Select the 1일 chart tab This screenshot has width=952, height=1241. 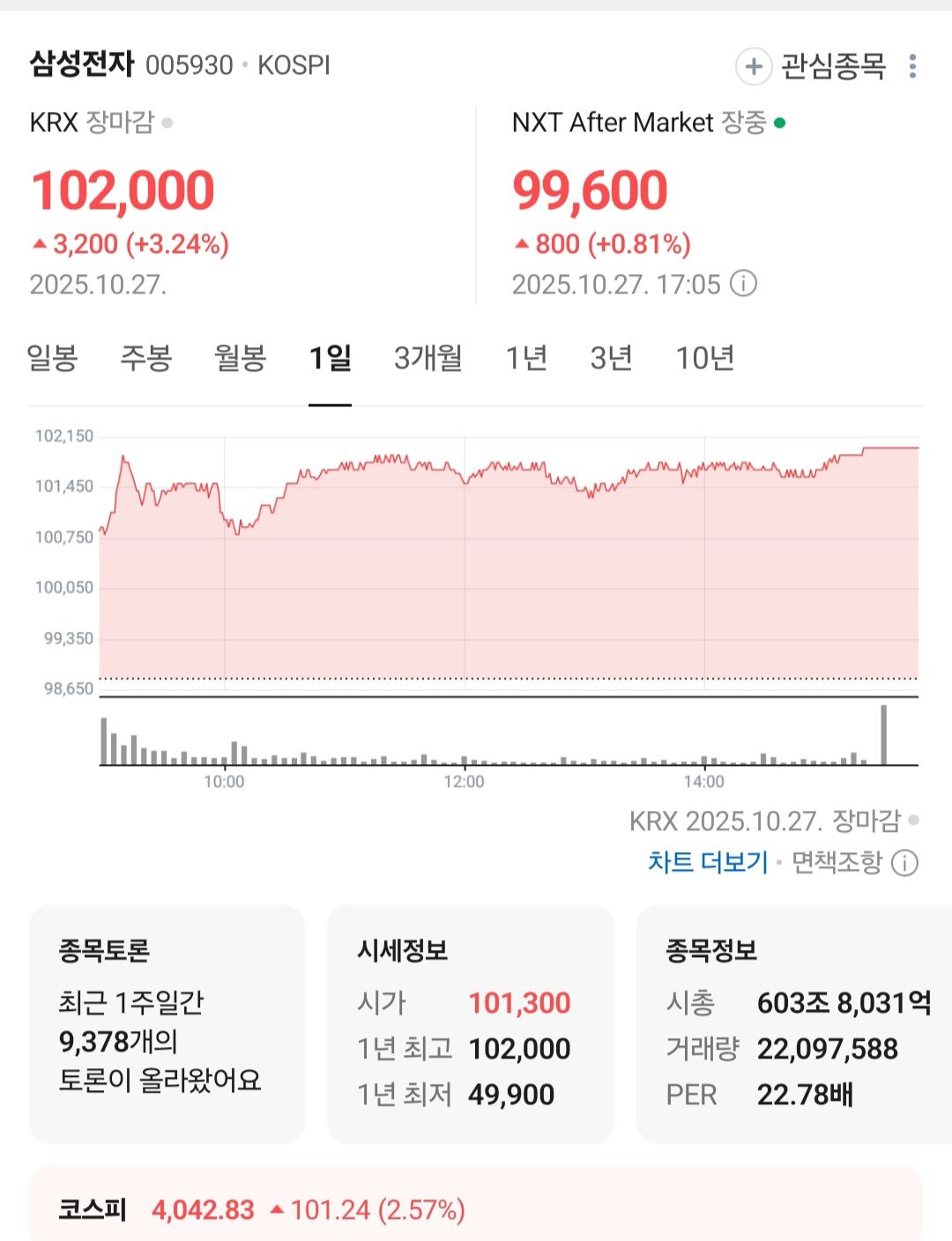coord(330,359)
